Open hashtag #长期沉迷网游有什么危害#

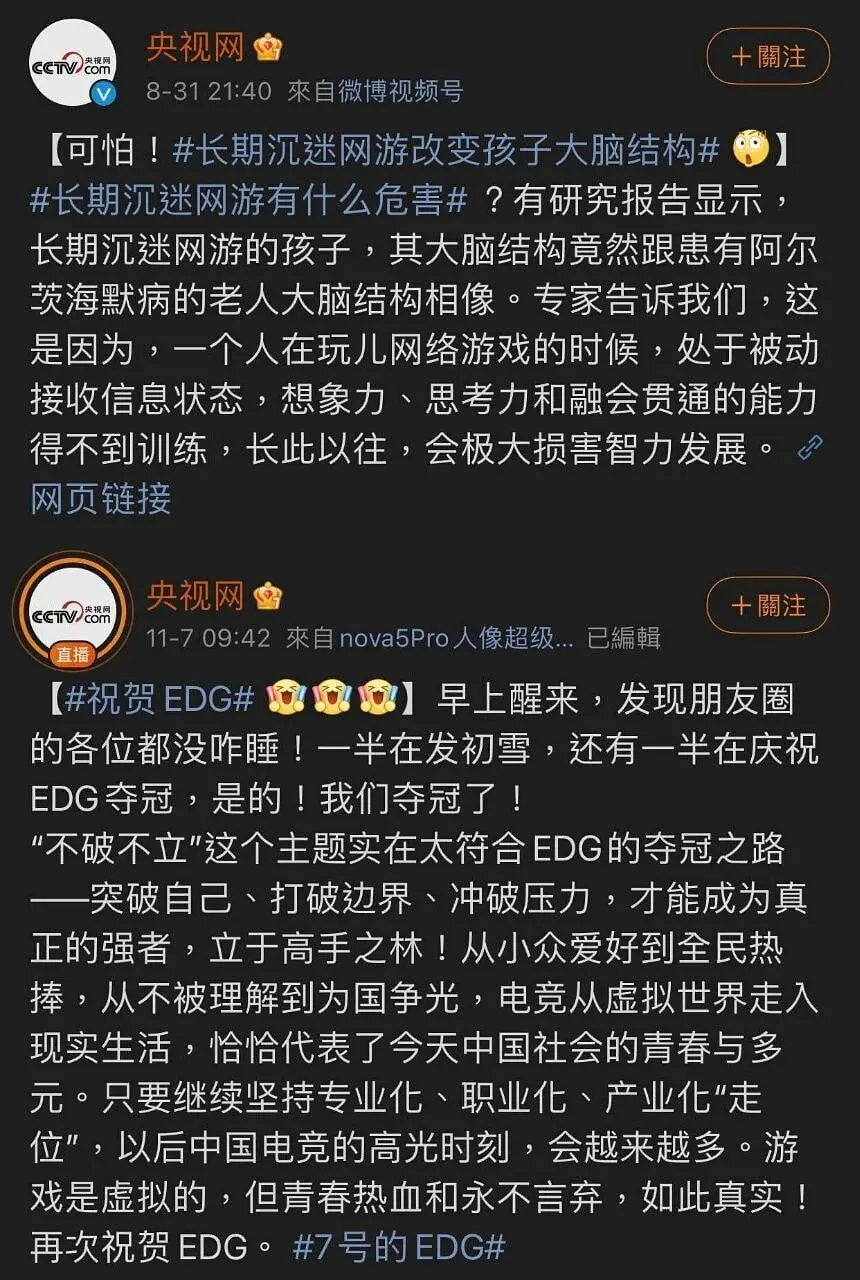click(x=250, y=200)
